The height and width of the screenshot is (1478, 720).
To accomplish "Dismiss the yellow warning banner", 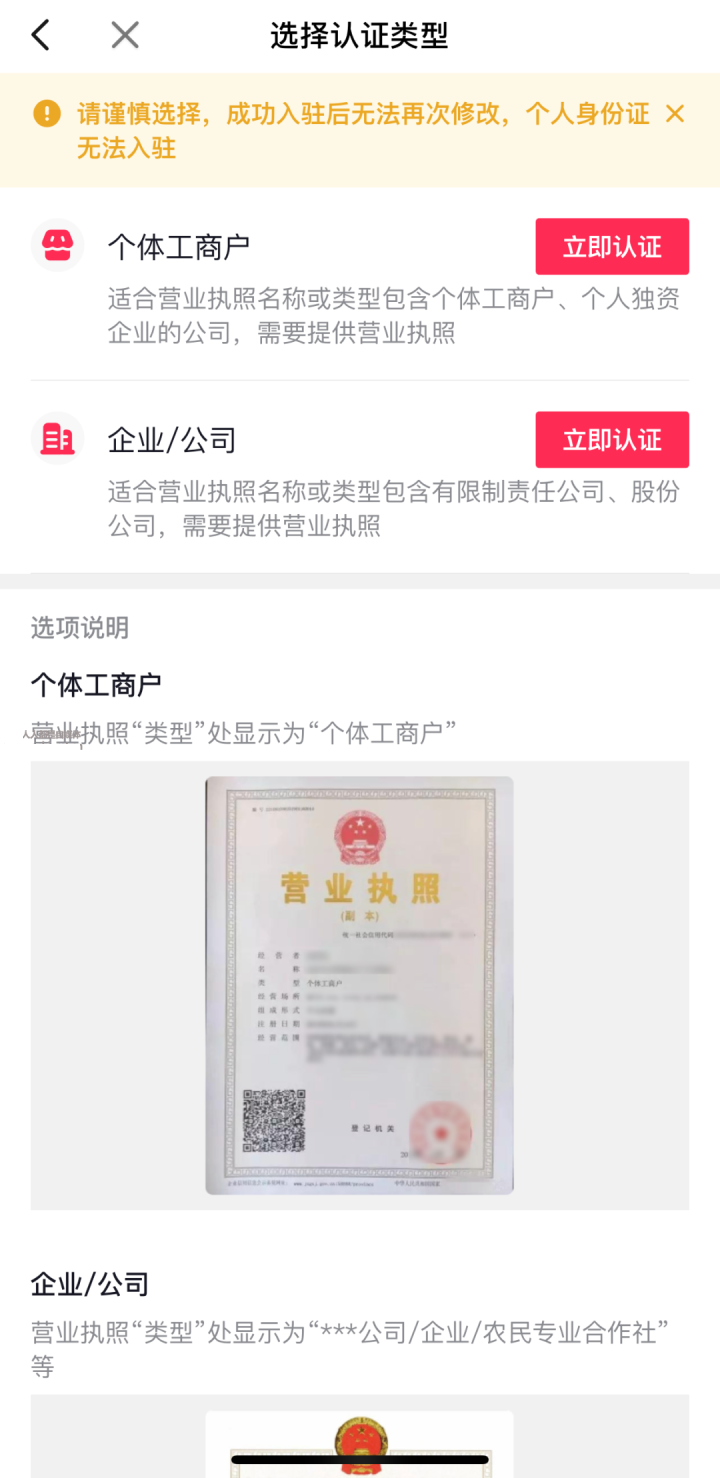I will [x=675, y=114].
